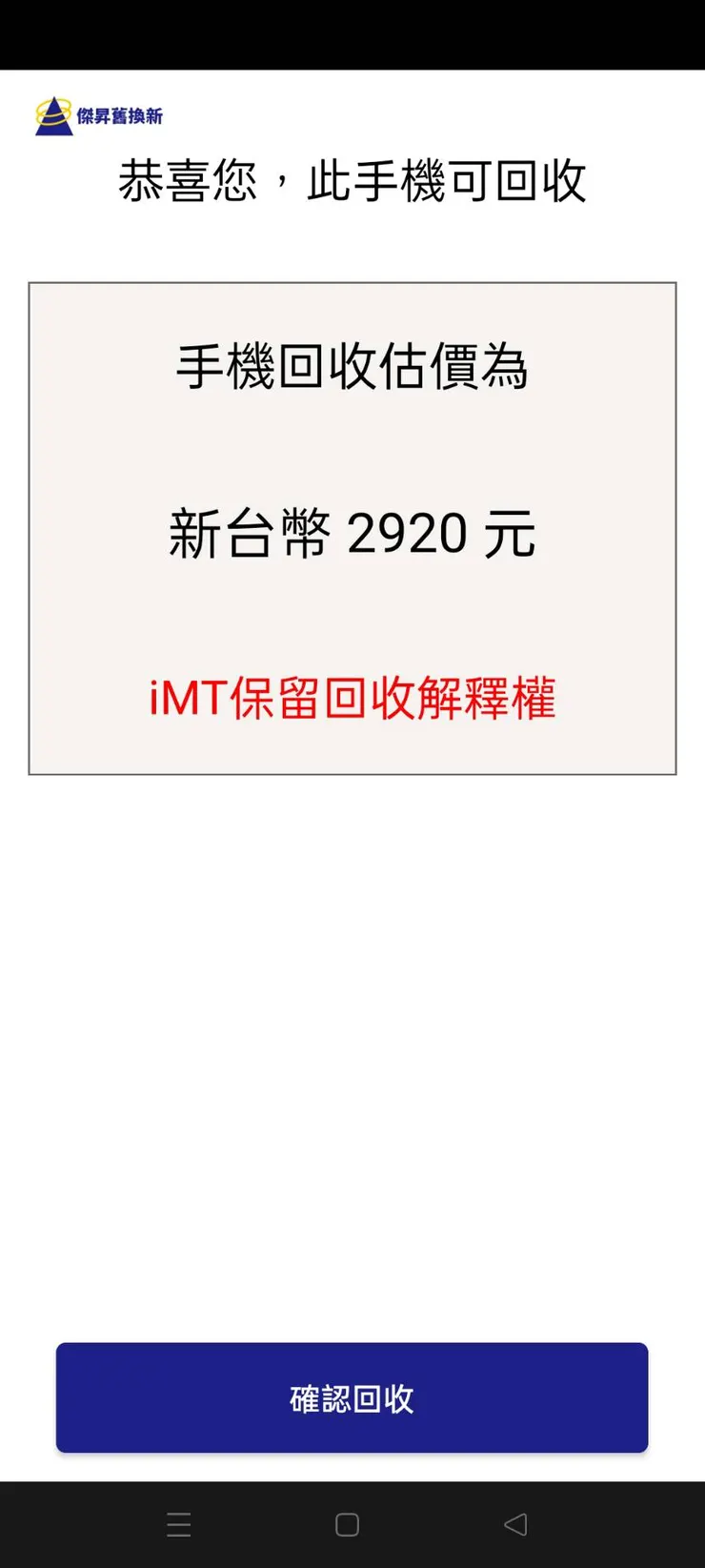Tap the 傑昇舊換新 brand text
The width and height of the screenshot is (705, 1568).
119,115
